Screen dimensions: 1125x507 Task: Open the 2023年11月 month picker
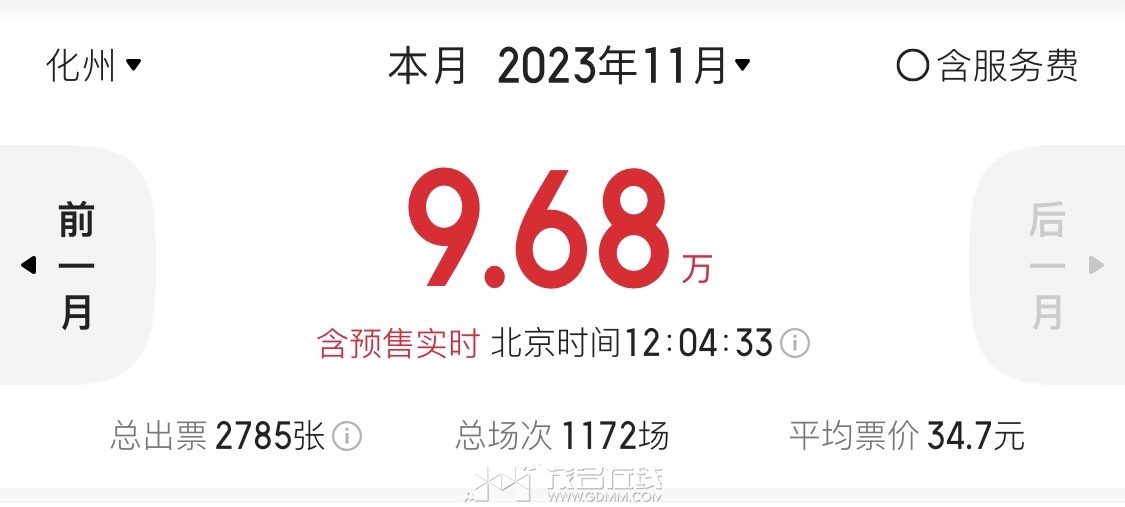(x=622, y=67)
